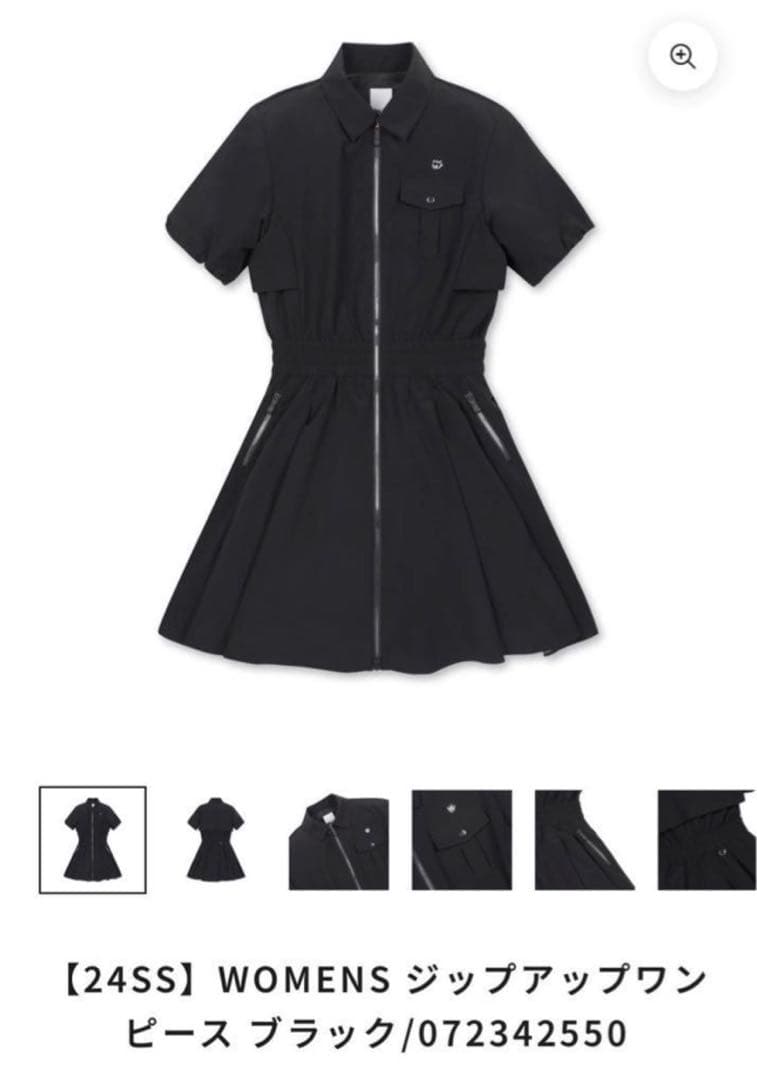Open the chest pocket close-up thumbnail
Screen dimensions: 757x1080
461,839
